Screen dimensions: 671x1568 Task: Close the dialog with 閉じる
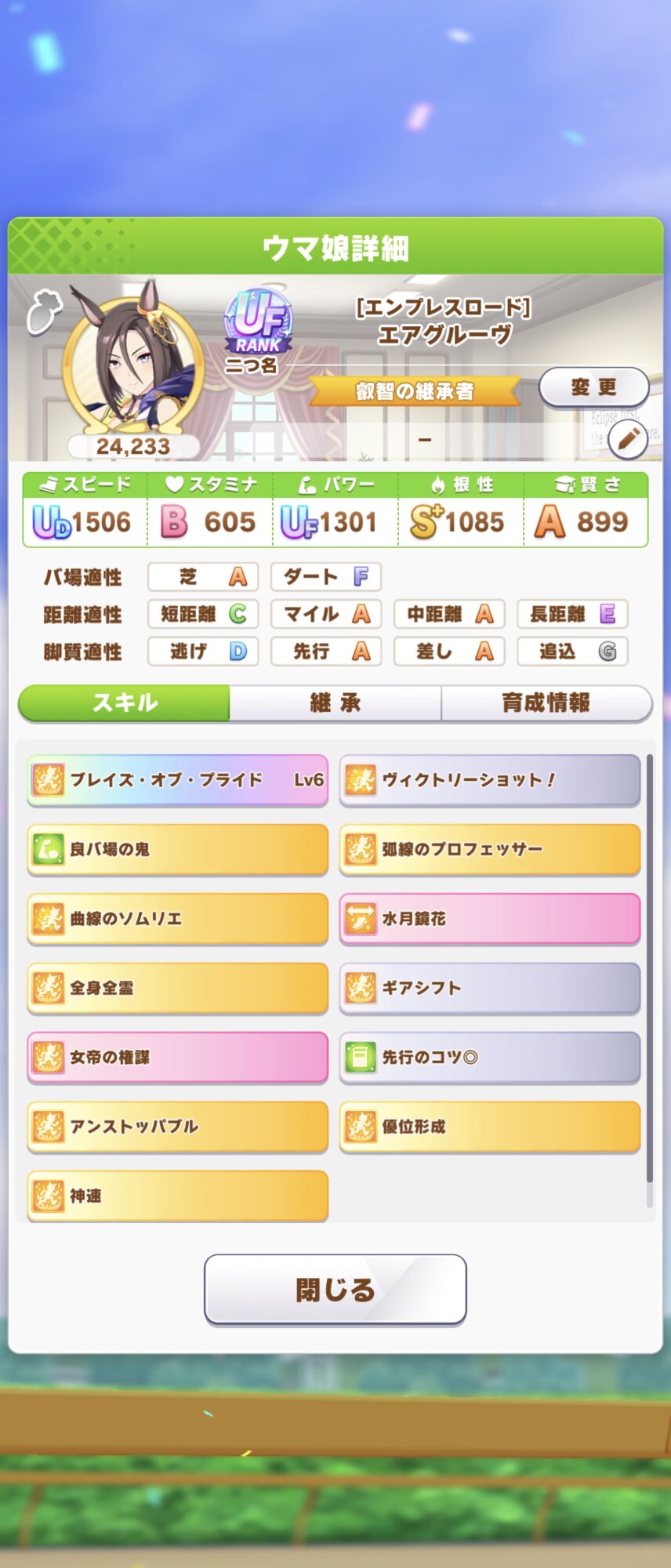click(335, 1290)
